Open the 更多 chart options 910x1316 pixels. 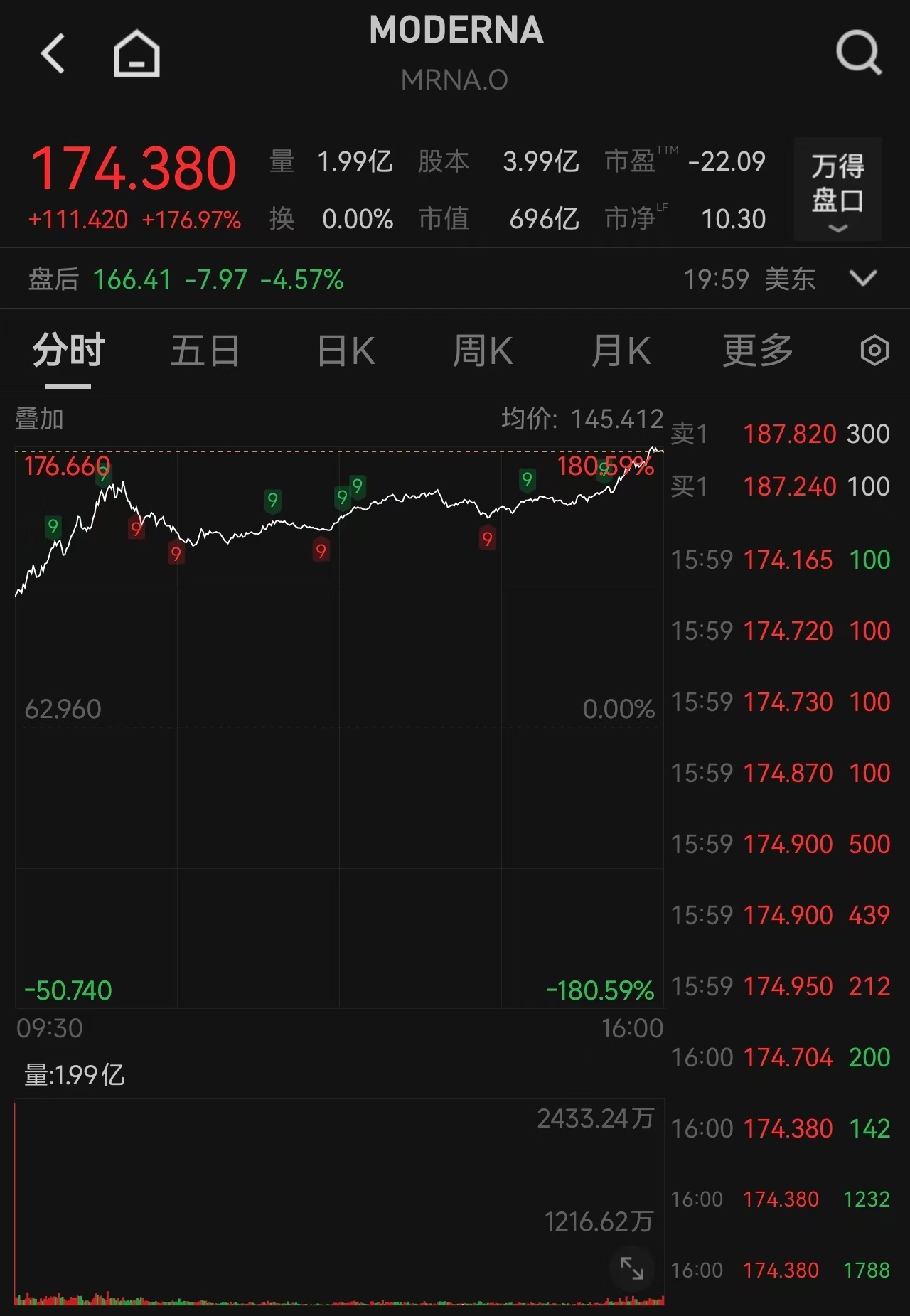point(758,351)
